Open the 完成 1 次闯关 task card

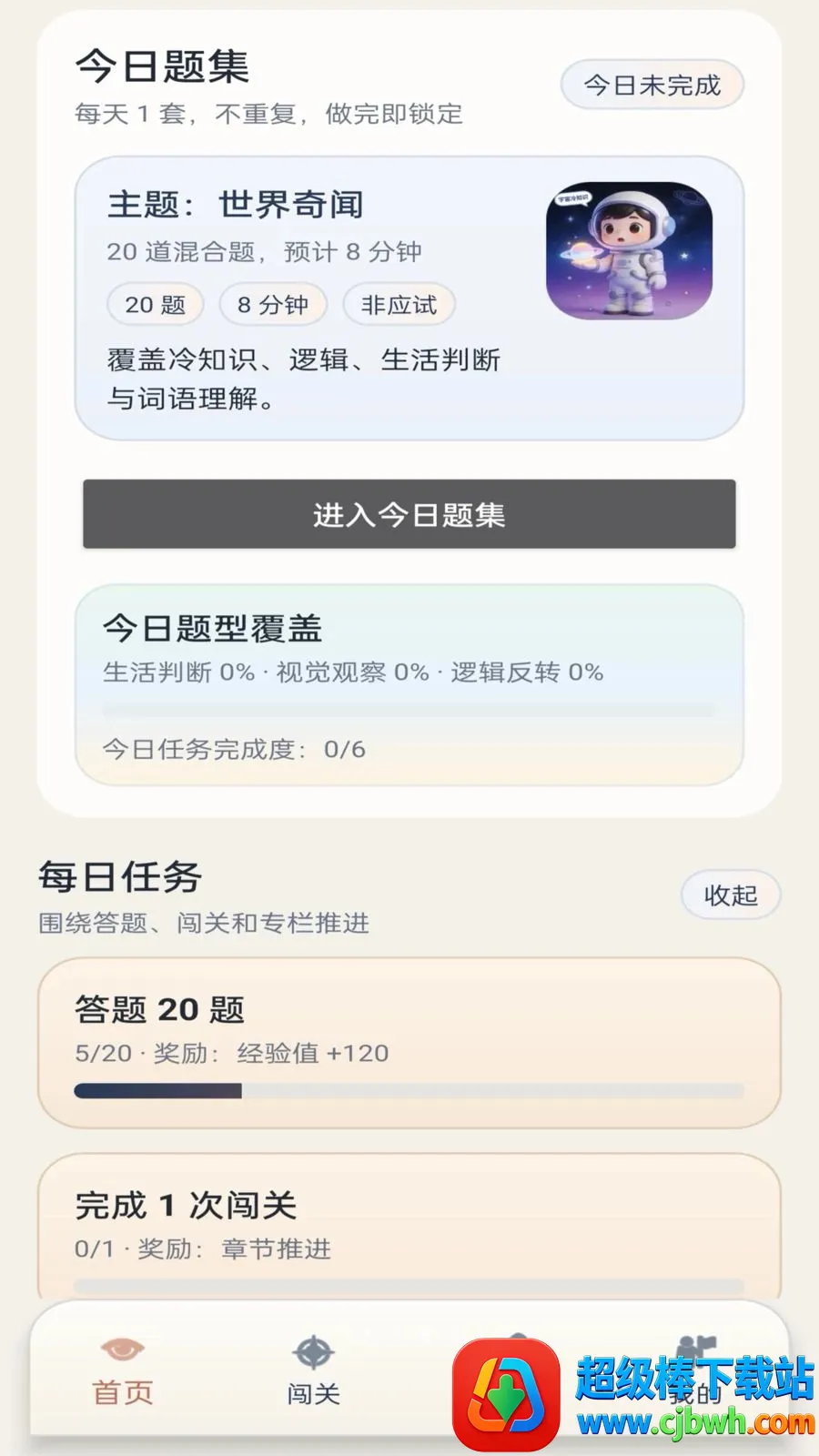point(409,1227)
